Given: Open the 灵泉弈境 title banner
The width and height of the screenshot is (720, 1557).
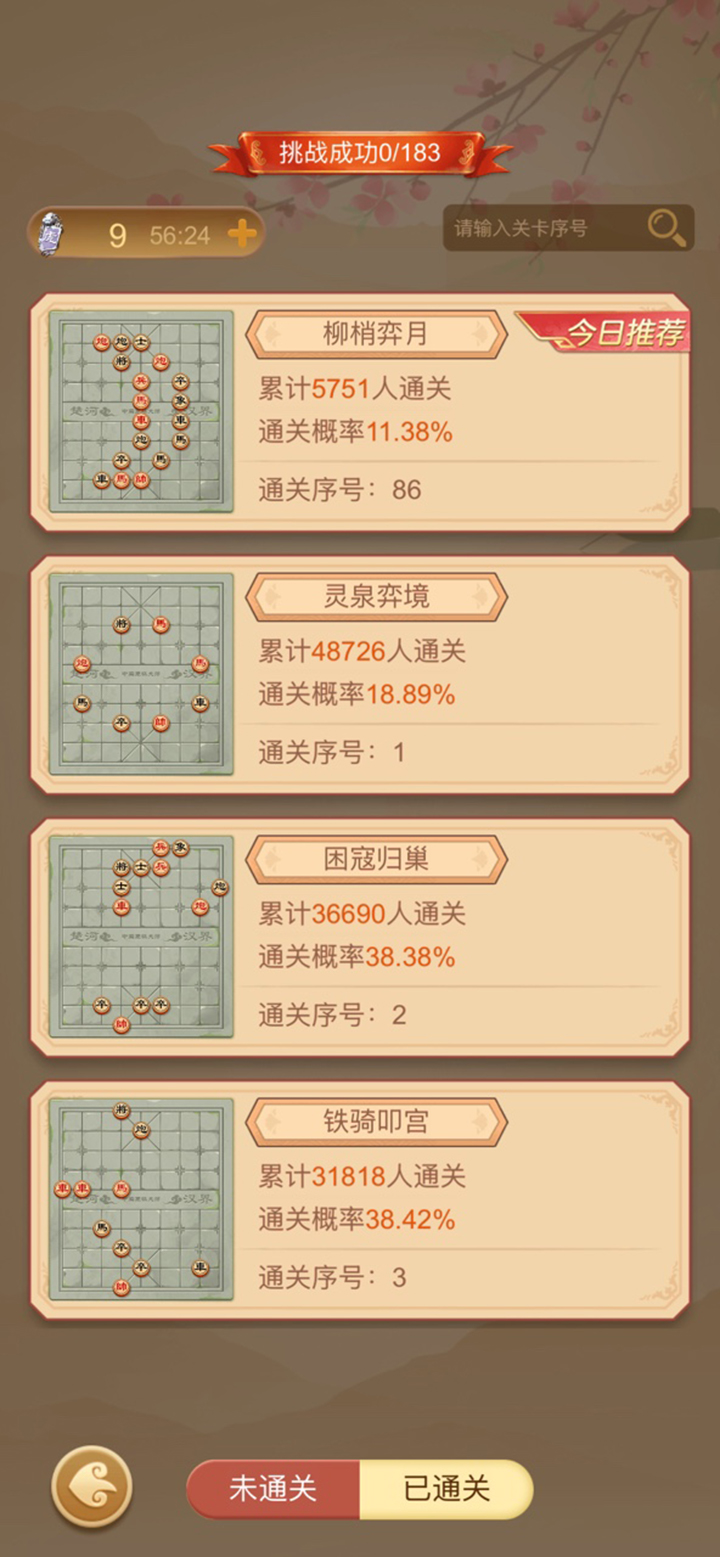Looking at the screenshot, I should click(375, 596).
